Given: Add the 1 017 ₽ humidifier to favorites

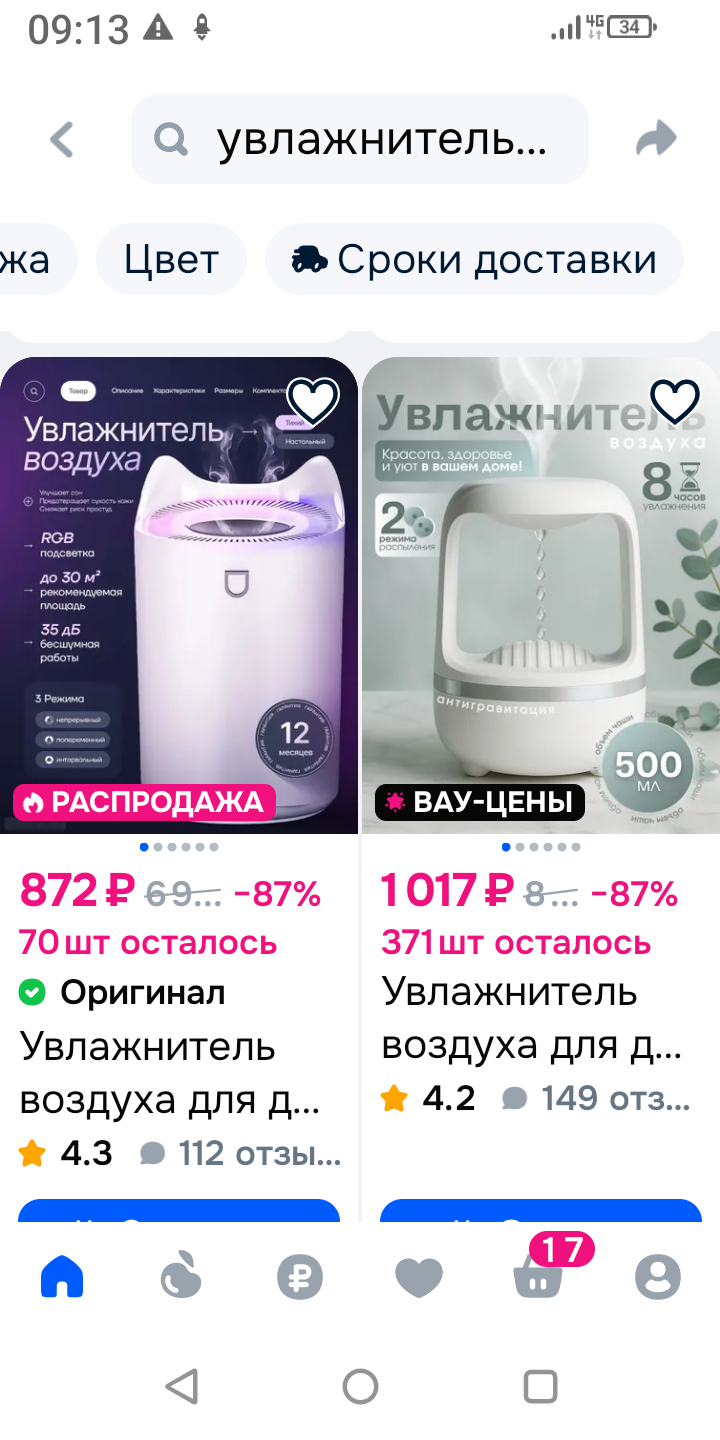Looking at the screenshot, I should coord(675,402).
